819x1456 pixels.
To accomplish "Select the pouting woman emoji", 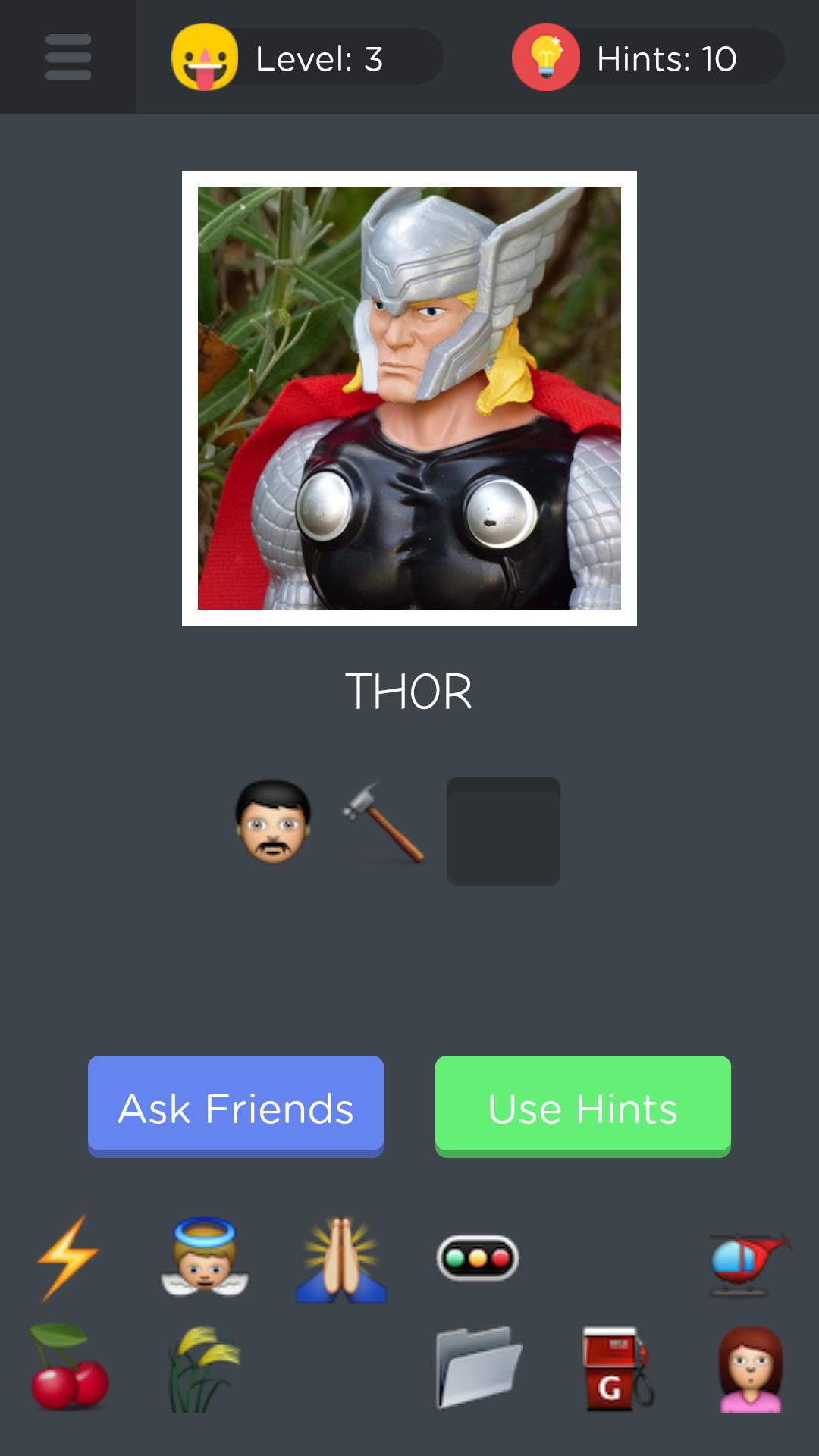I will click(x=751, y=1369).
